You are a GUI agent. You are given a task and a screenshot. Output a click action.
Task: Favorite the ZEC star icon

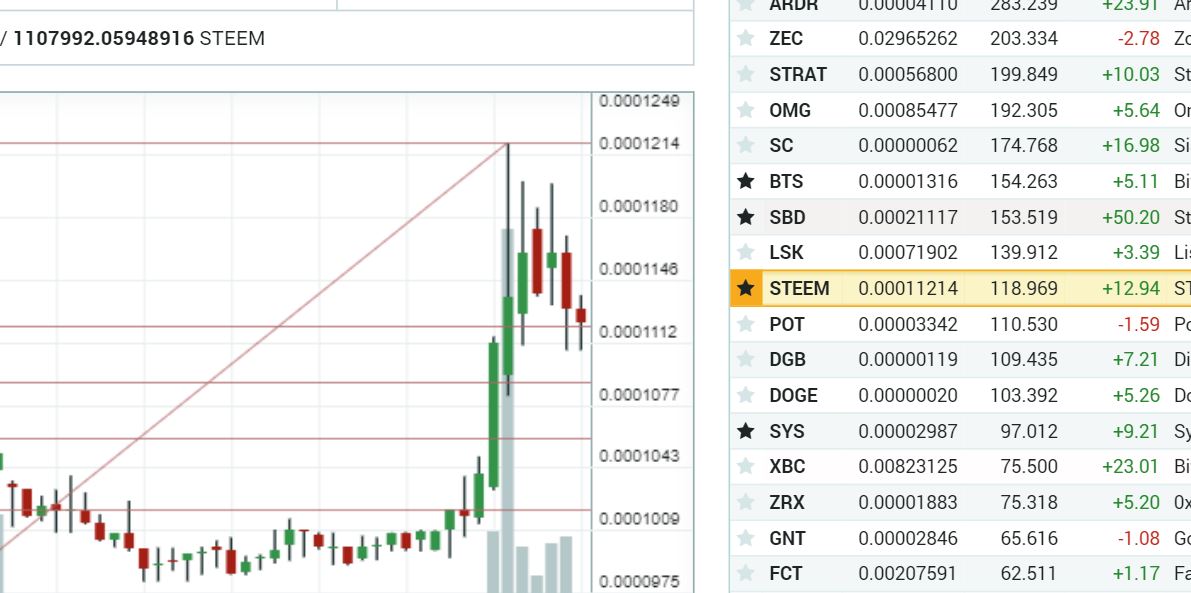tap(745, 39)
